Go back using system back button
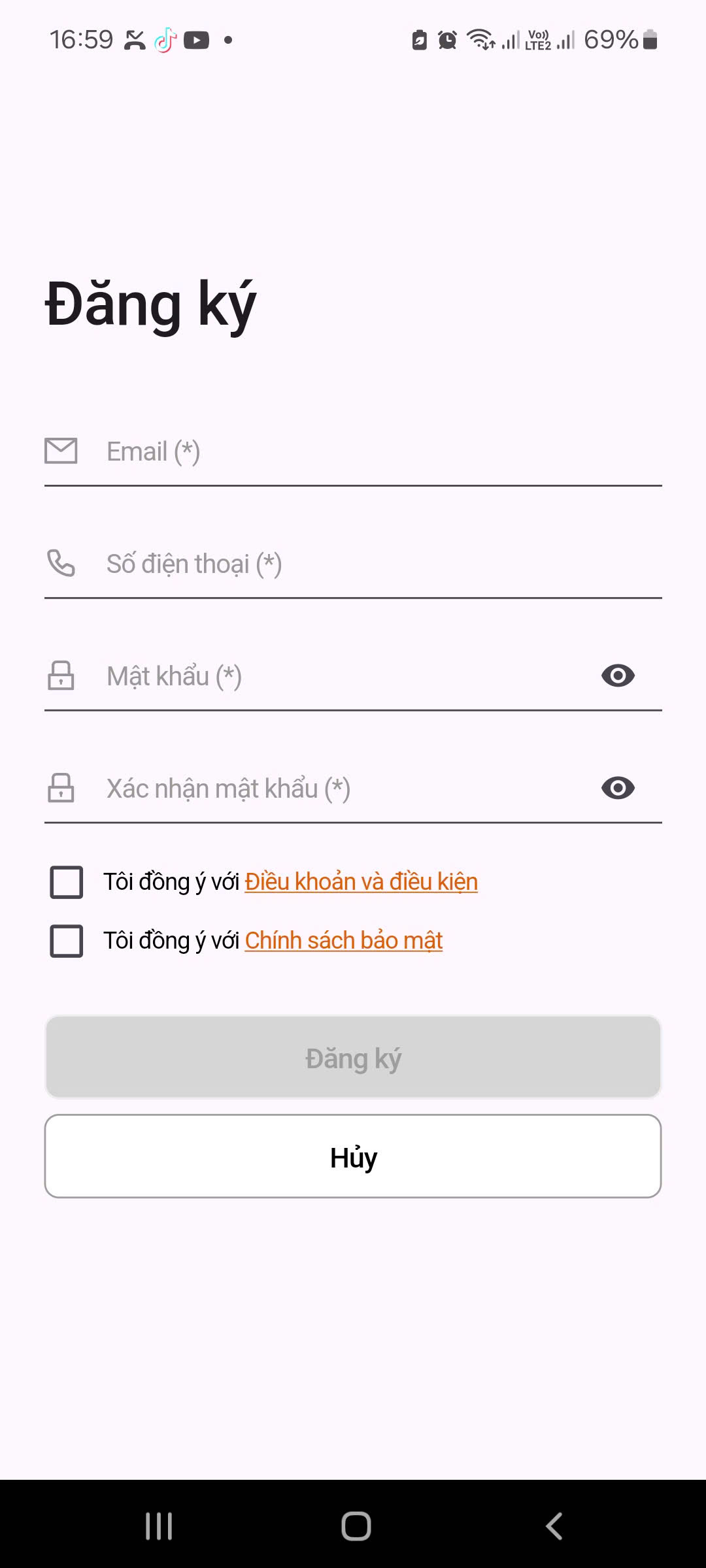This screenshot has height=1568, width=706. [554, 1526]
